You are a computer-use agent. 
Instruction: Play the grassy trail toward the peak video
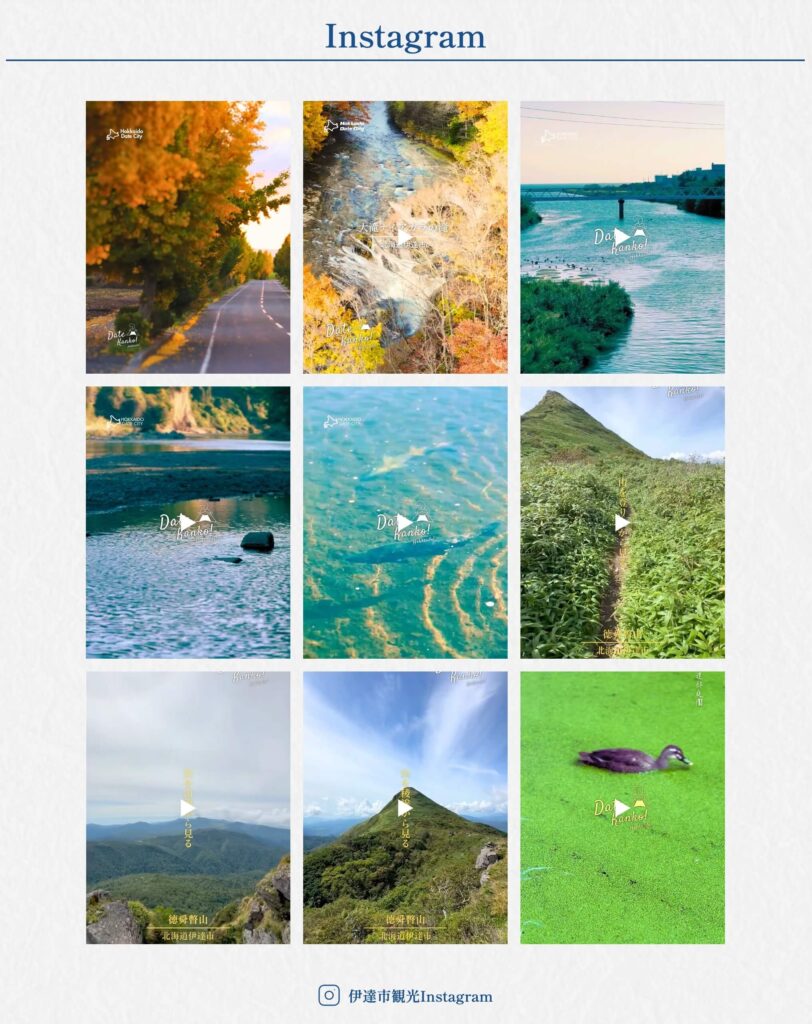coord(622,522)
